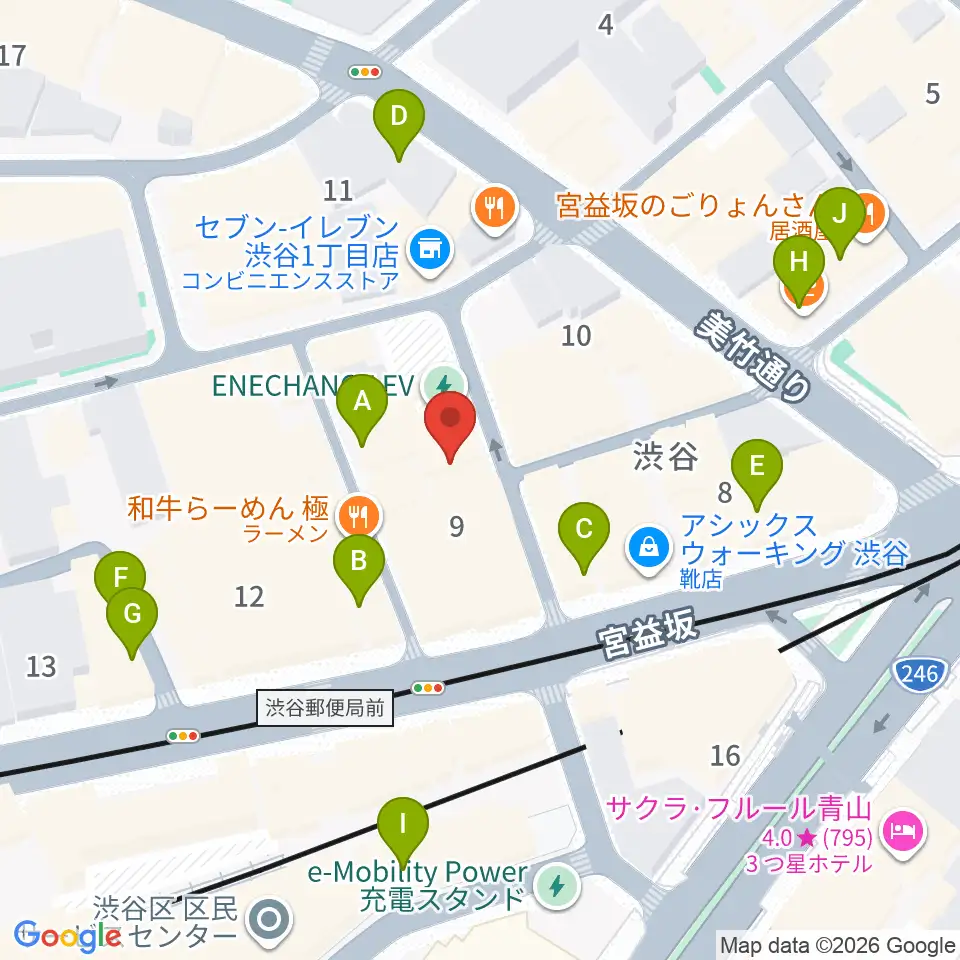960x960 pixels.
Task: Open the サクラ・フルール青山 hotel pin
Action: pyautogui.click(x=904, y=832)
